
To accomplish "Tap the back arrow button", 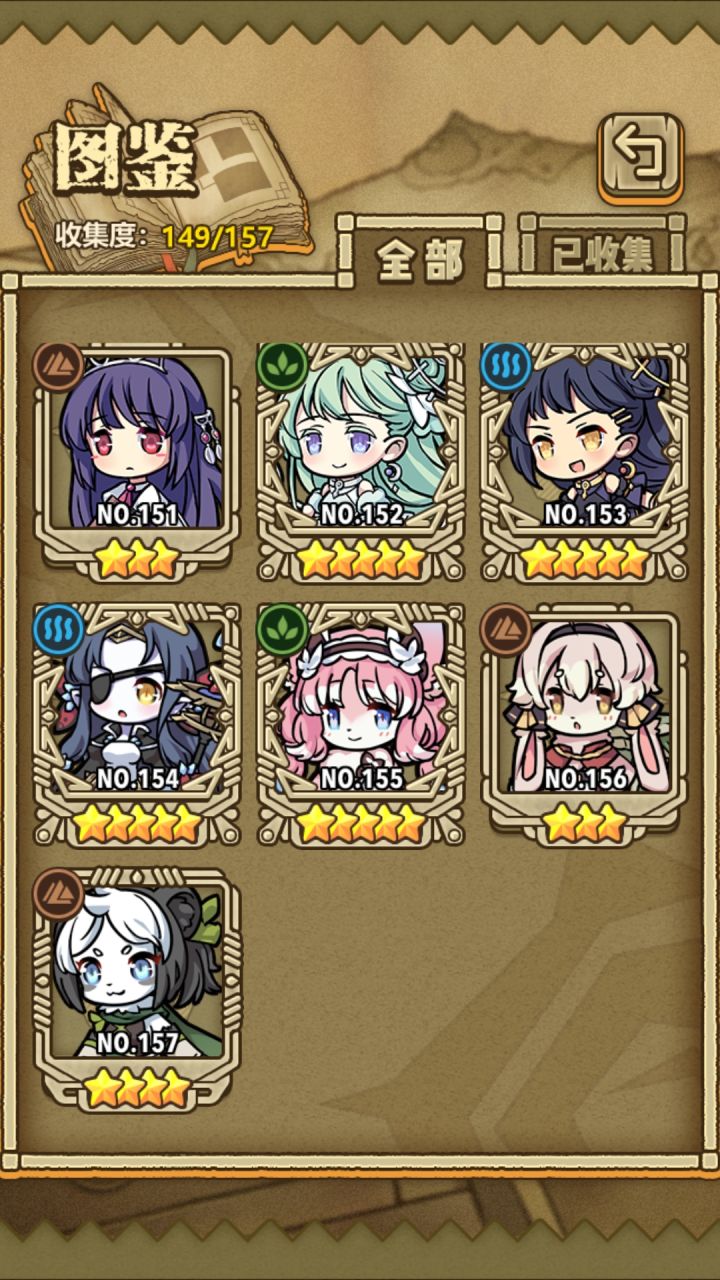I will tap(641, 155).
